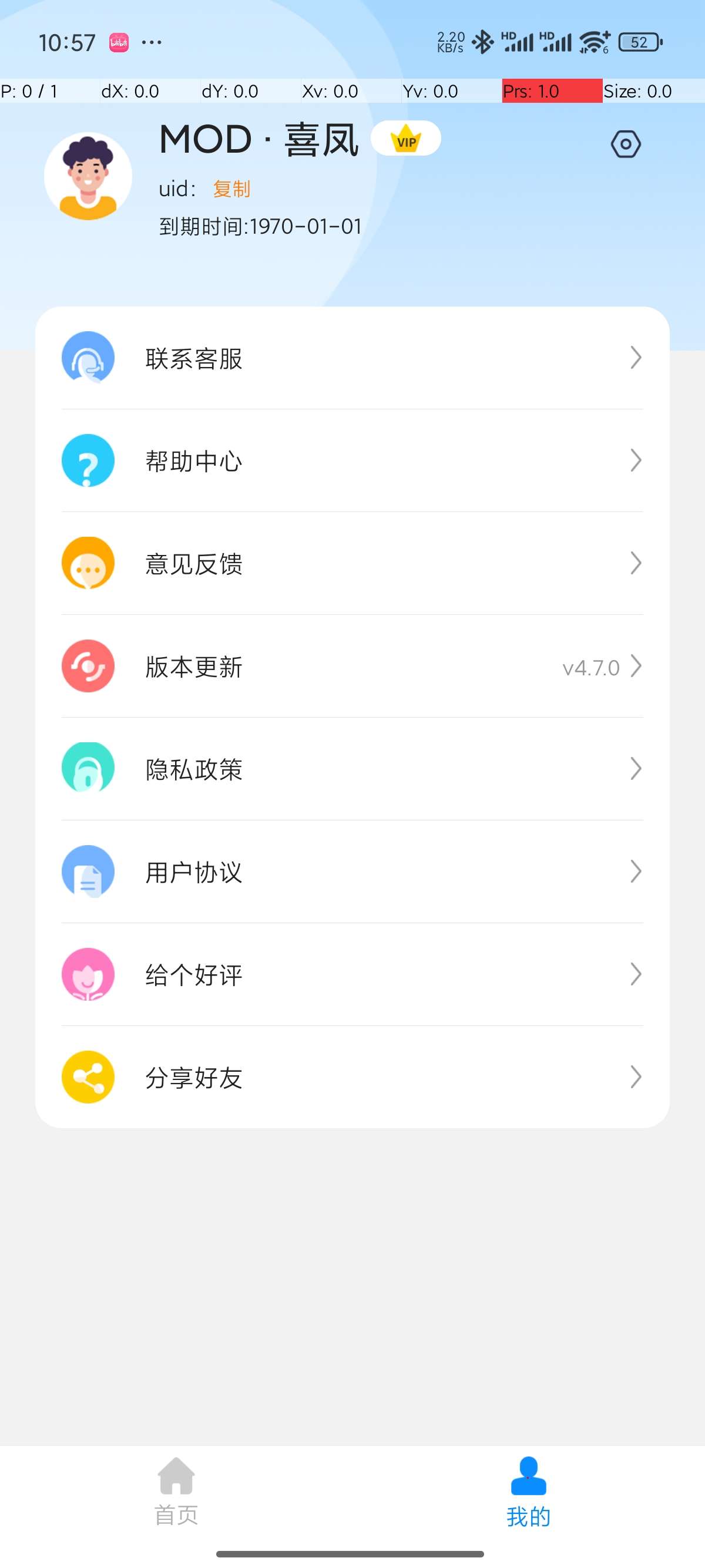This screenshot has height=1568, width=705.
Task: View the 隐私政策 privacy policy
Action: (x=352, y=769)
